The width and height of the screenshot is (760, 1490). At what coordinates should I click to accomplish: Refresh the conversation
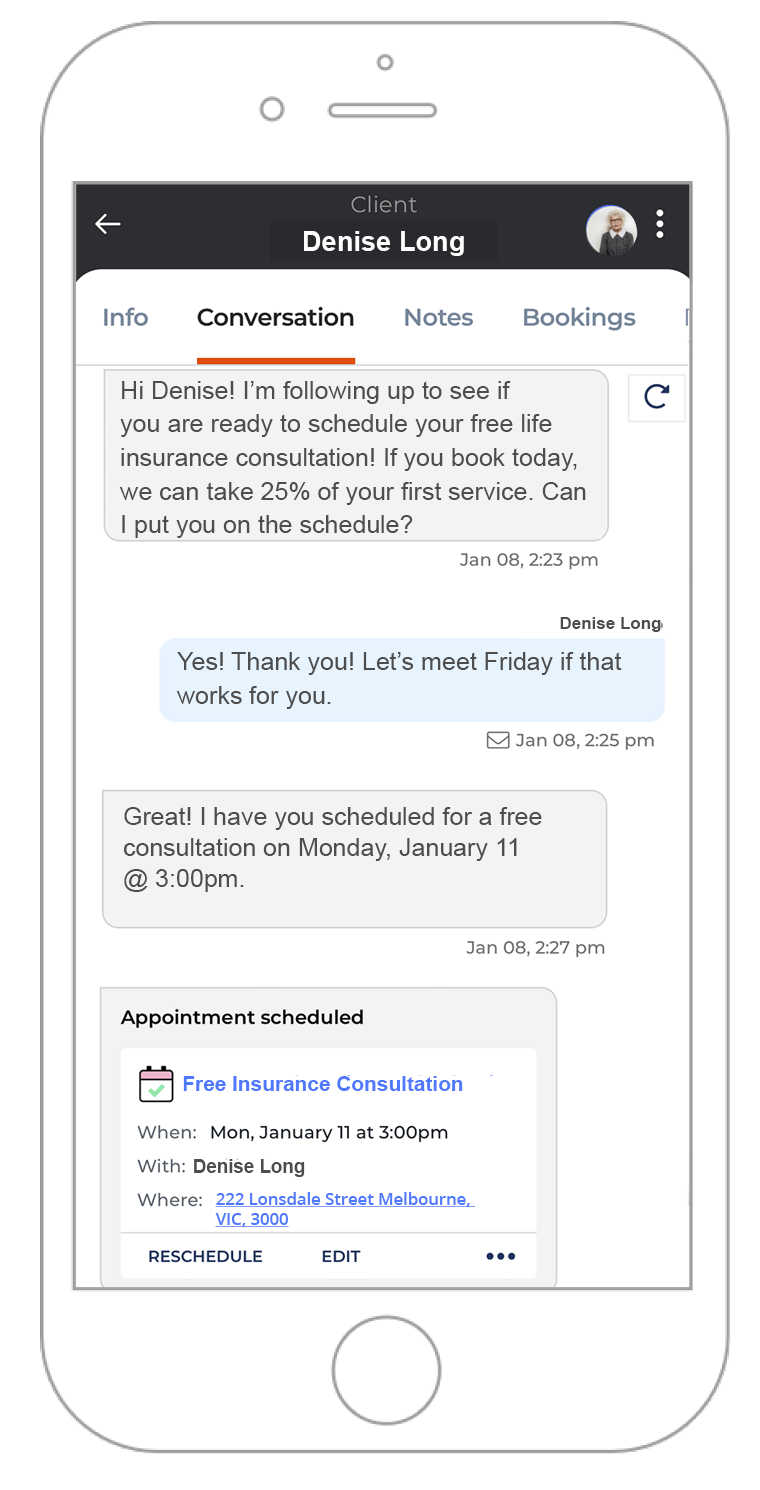tap(656, 397)
